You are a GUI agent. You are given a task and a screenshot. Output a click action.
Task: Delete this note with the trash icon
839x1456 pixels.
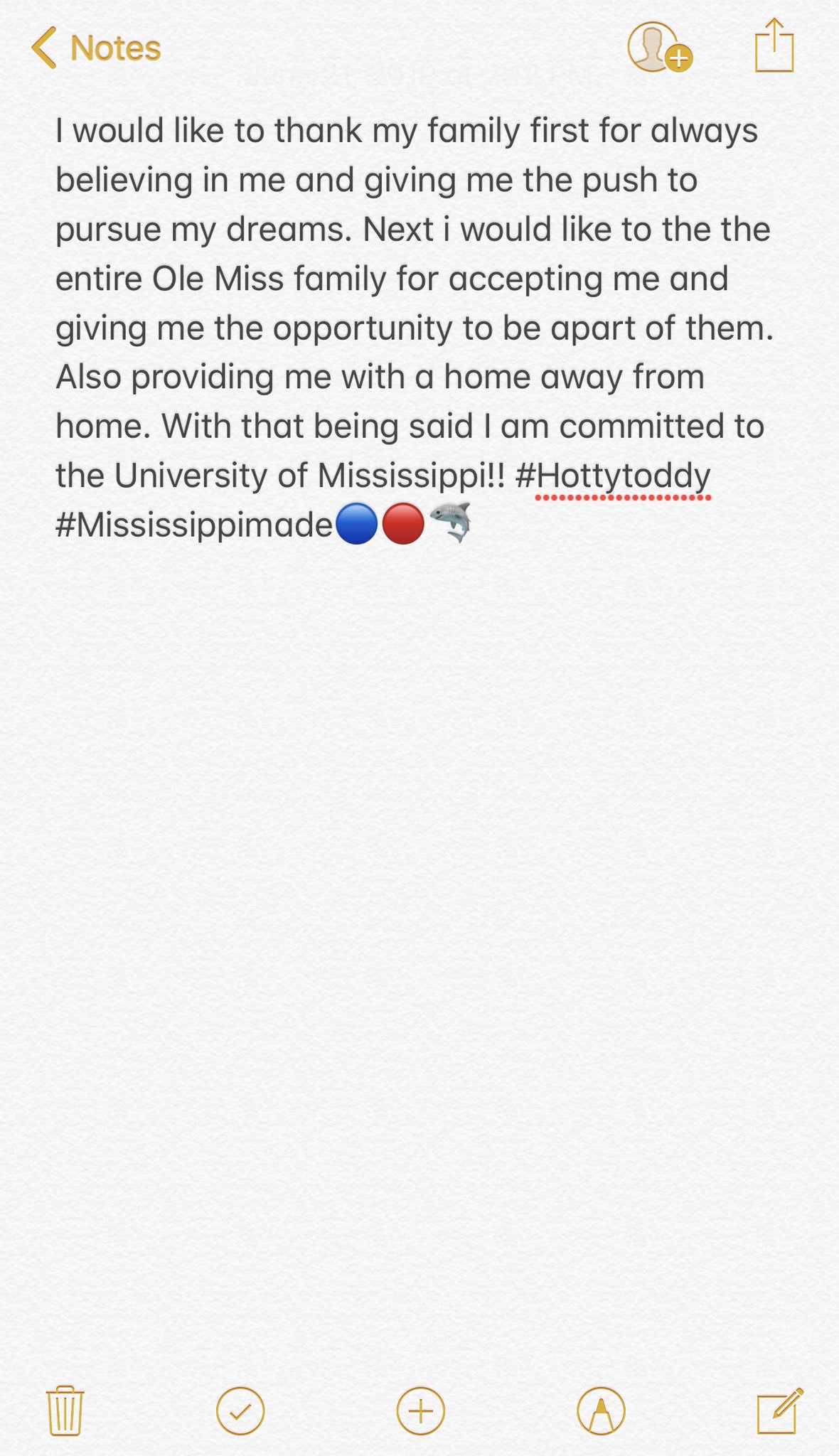[65, 1410]
